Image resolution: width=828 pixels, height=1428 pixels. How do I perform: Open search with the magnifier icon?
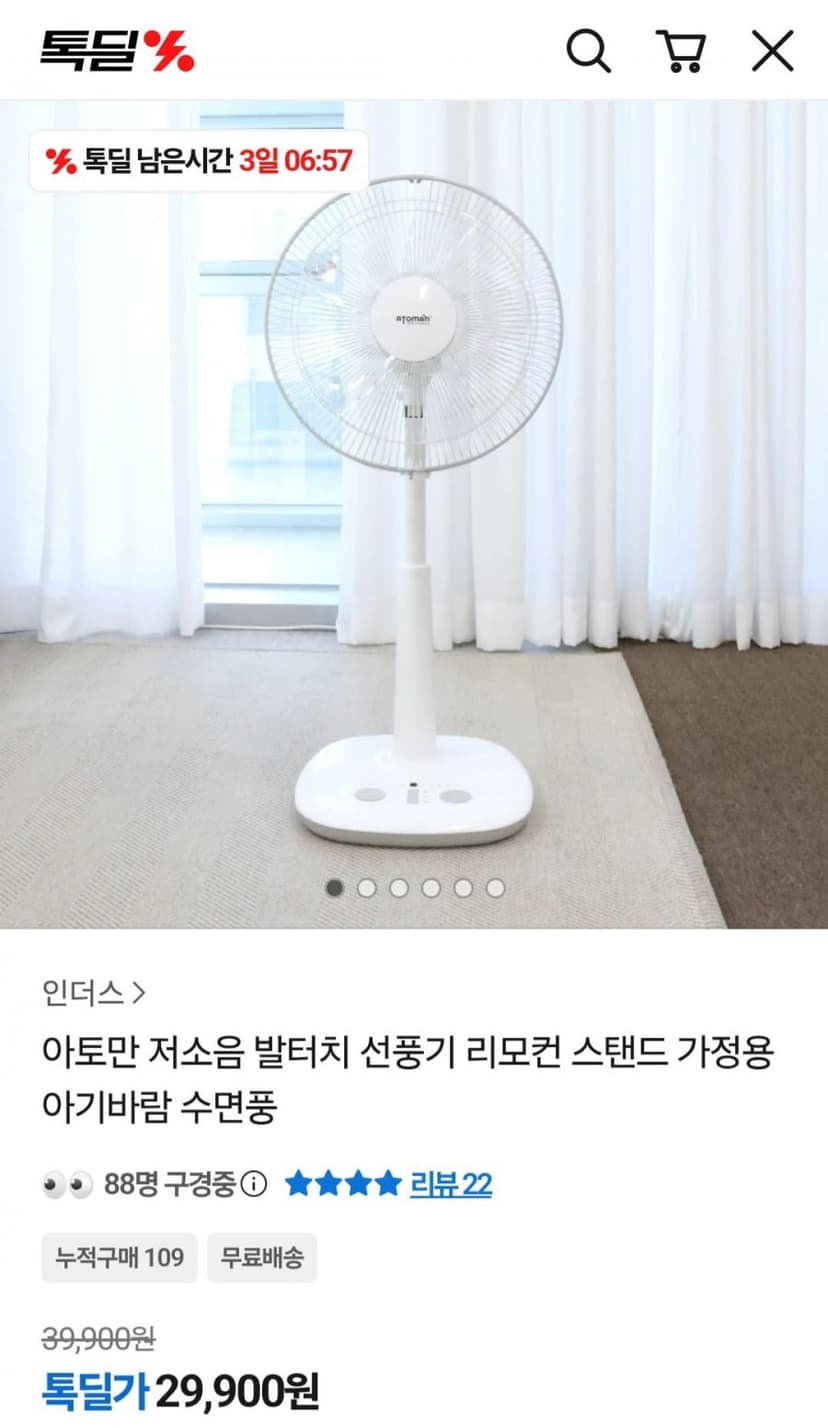589,50
